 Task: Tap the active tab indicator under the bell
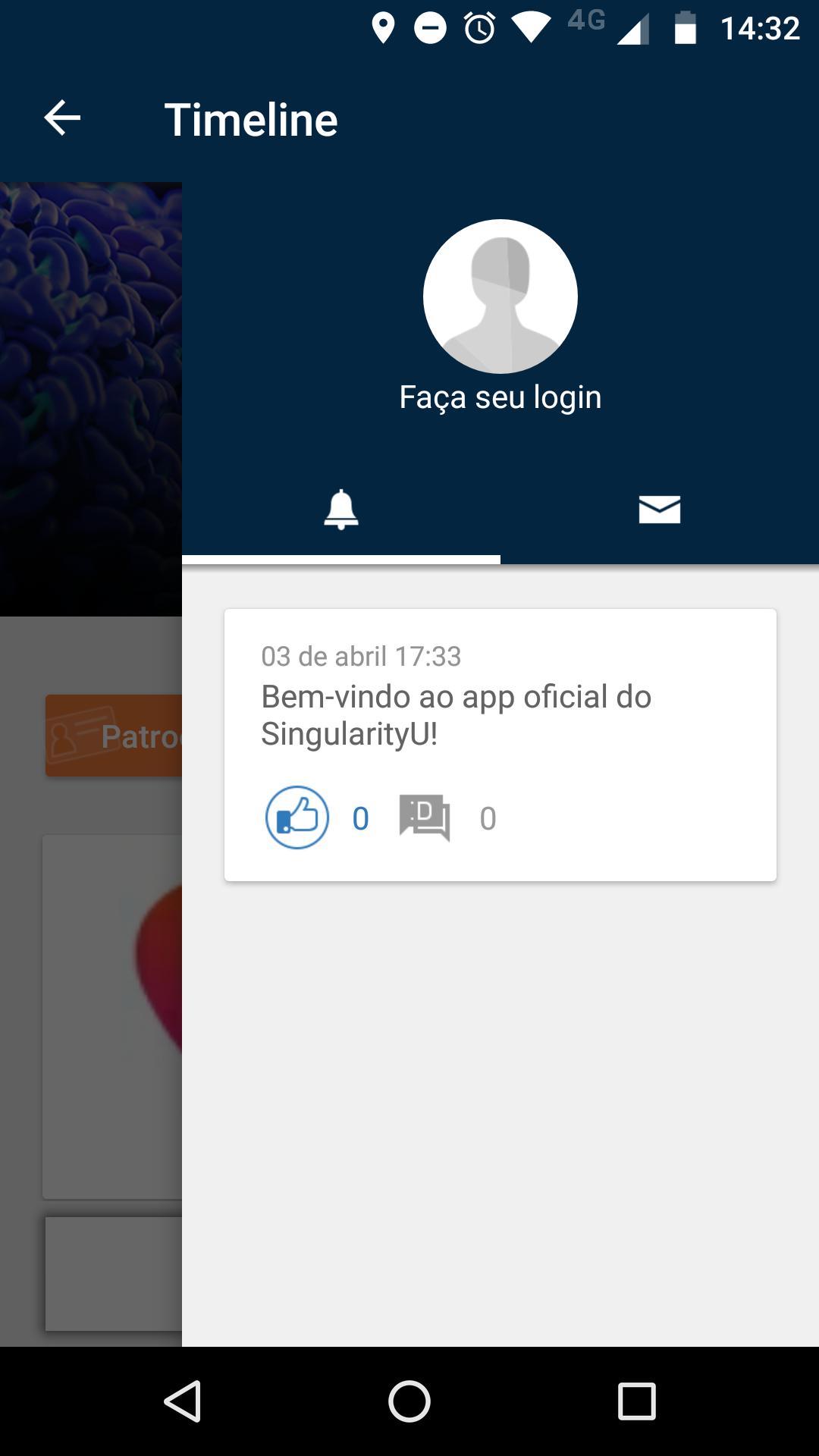coord(340,559)
